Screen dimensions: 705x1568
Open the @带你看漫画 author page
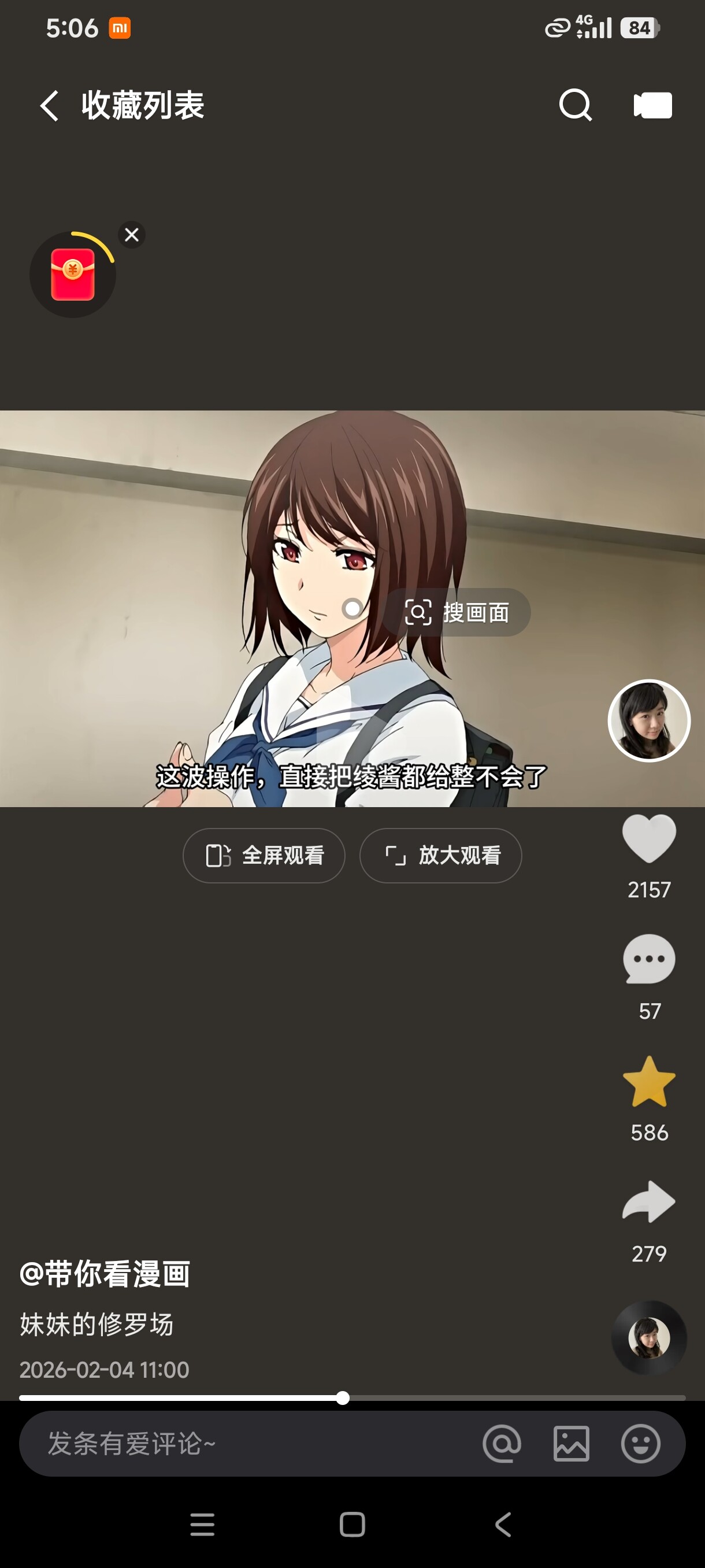(x=105, y=1274)
